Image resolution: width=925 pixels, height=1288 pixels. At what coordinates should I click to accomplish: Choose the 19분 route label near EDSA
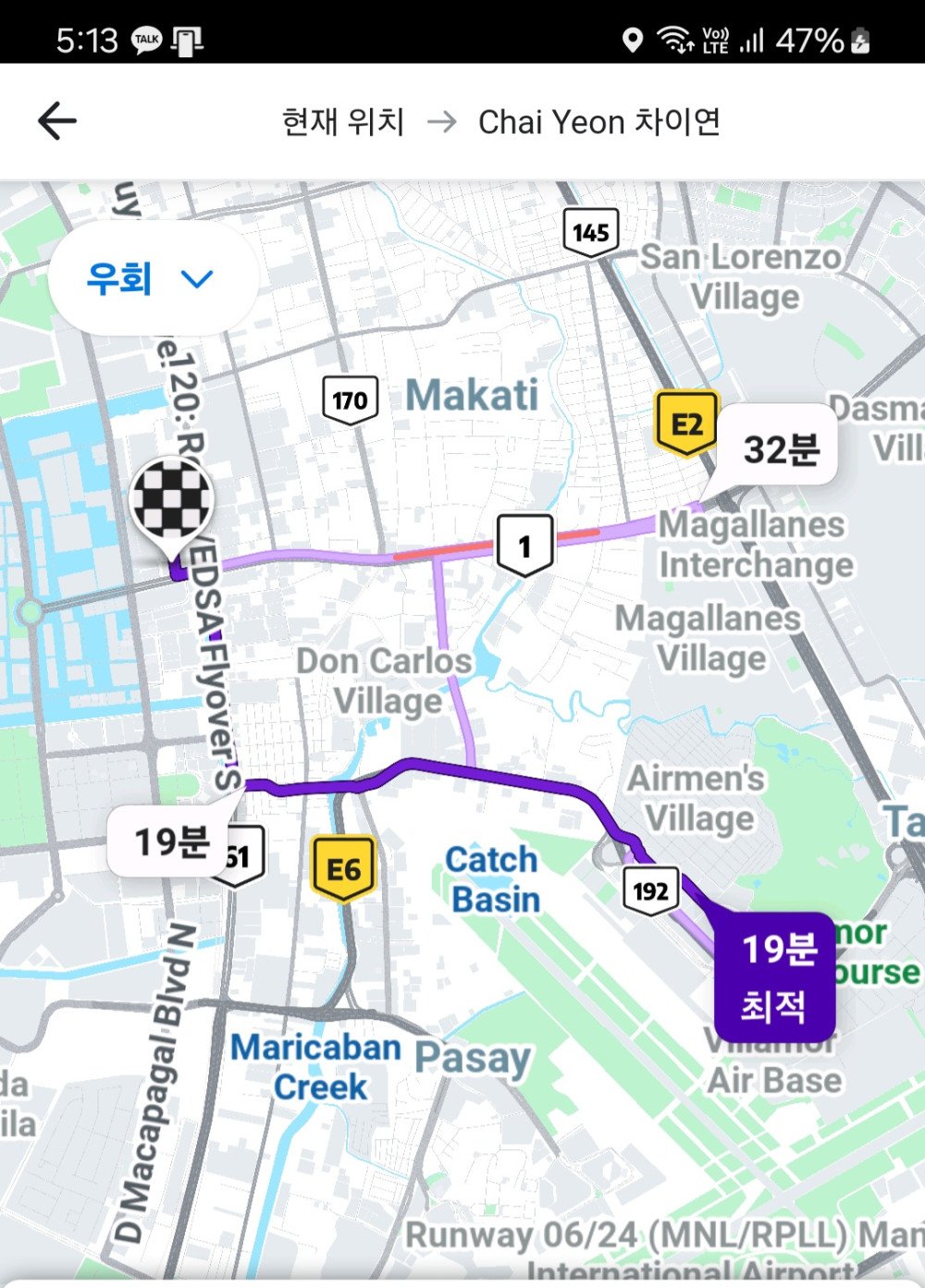pyautogui.click(x=169, y=841)
